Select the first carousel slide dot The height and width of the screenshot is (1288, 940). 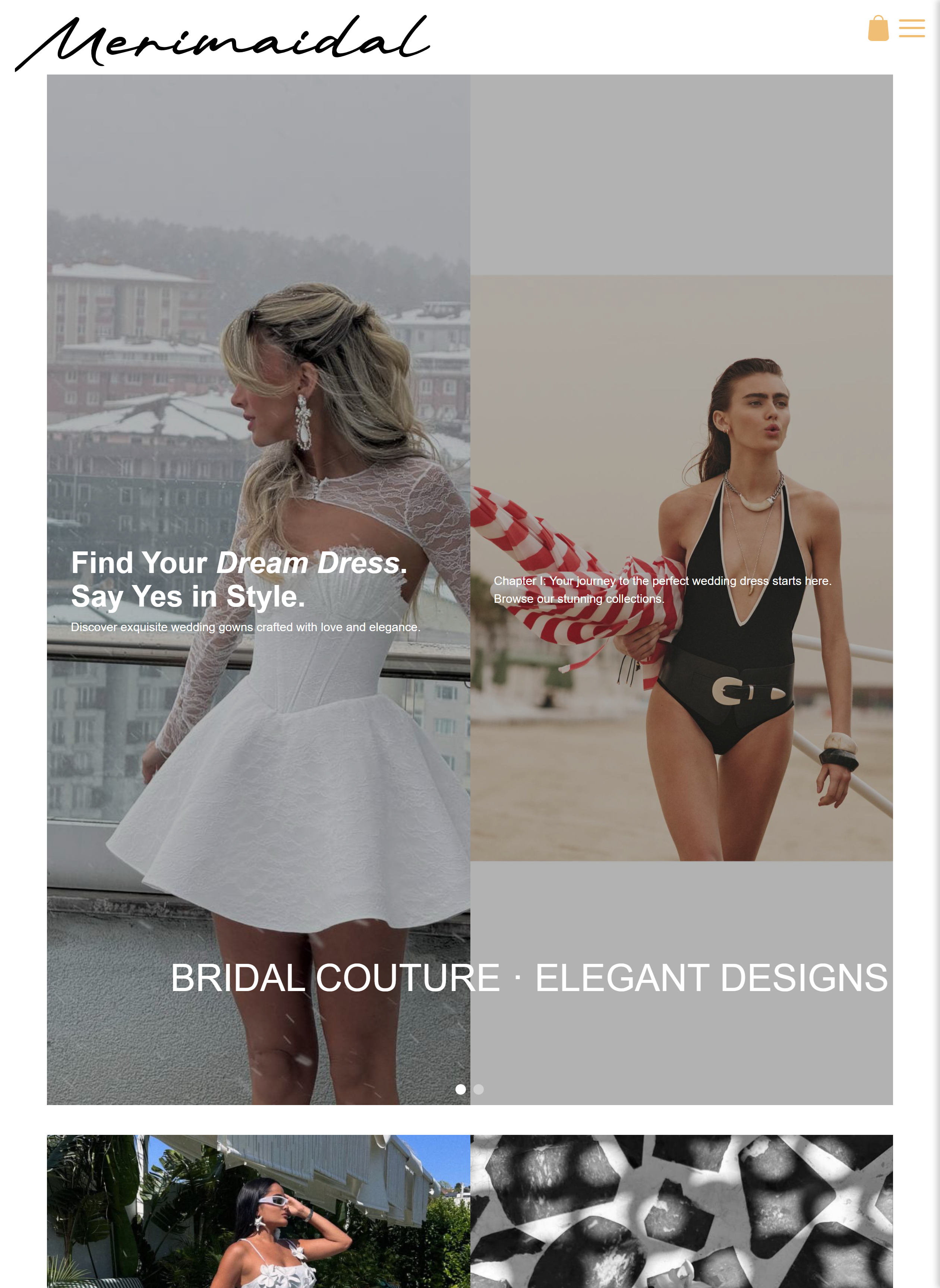(x=461, y=1089)
